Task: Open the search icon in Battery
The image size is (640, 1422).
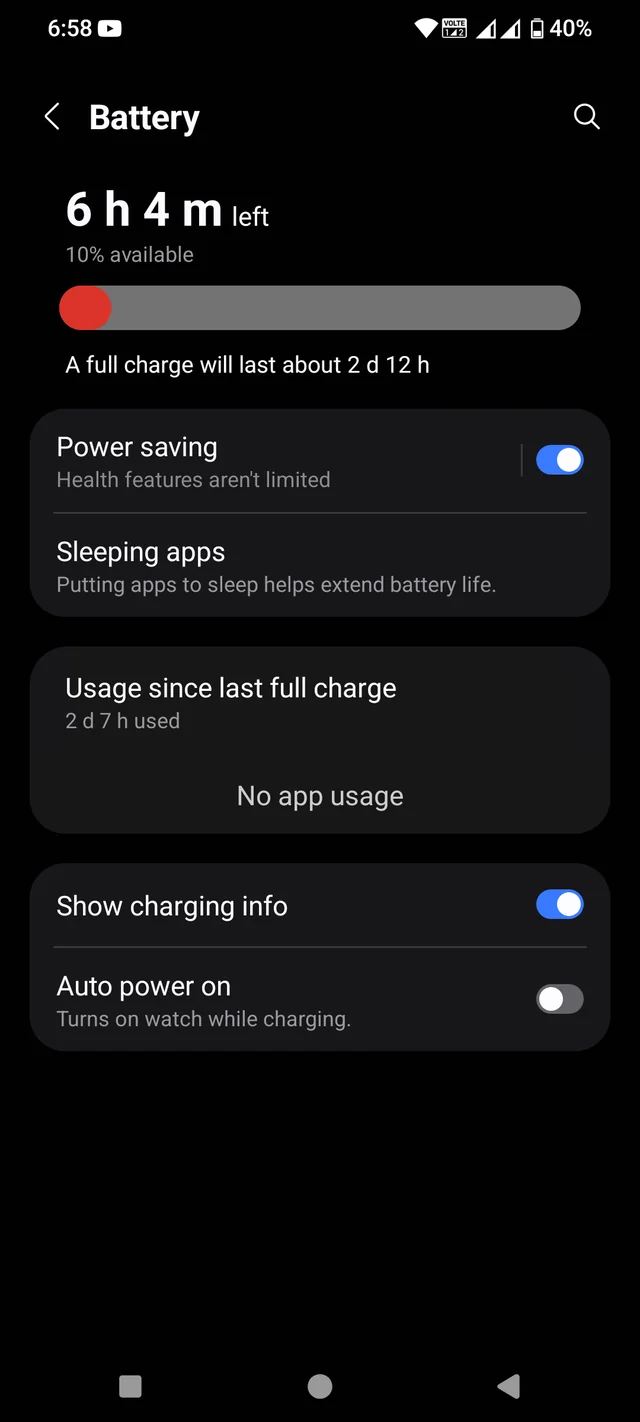Action: coord(587,117)
